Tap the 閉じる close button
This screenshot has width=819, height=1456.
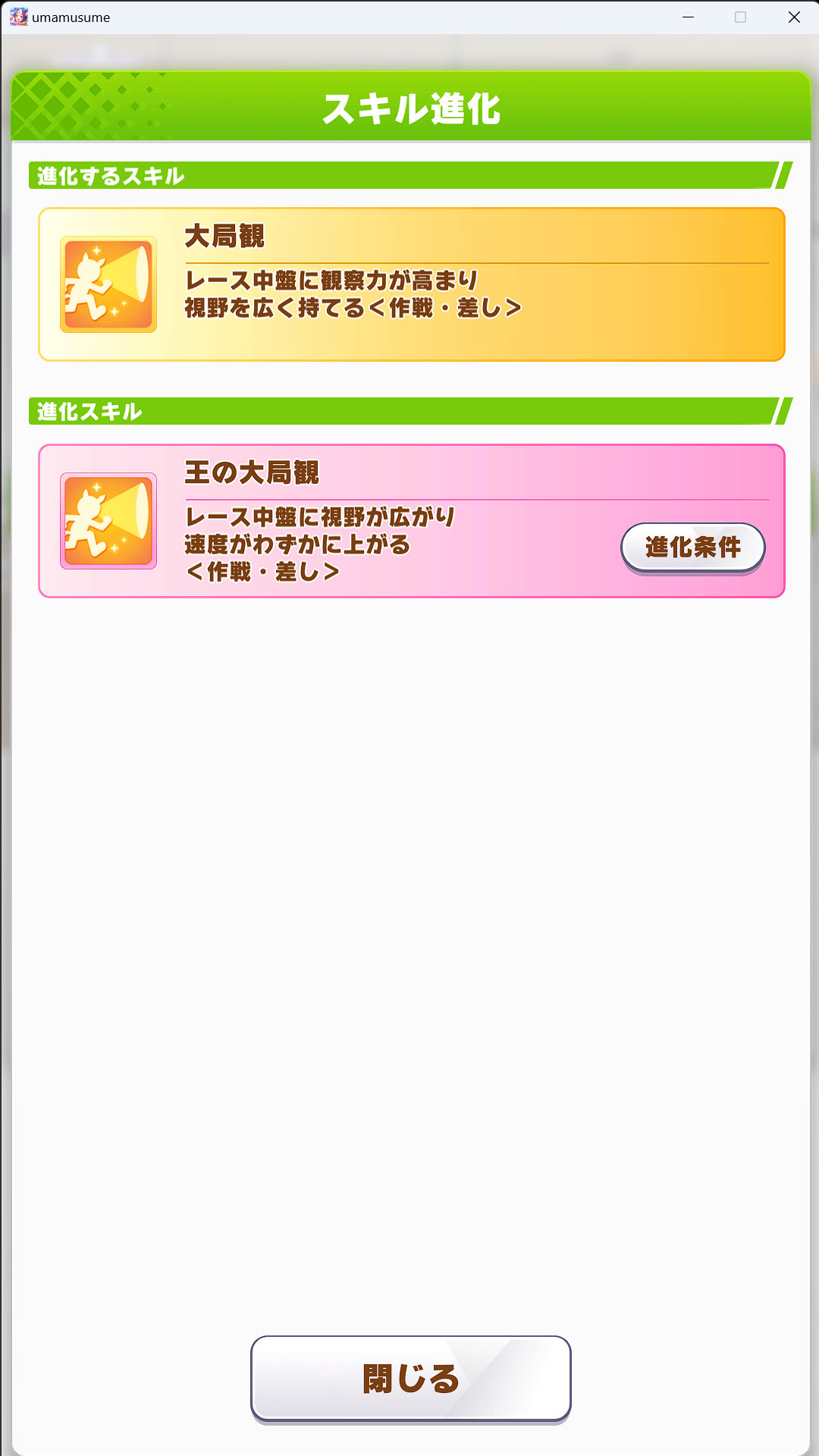[x=410, y=1378]
